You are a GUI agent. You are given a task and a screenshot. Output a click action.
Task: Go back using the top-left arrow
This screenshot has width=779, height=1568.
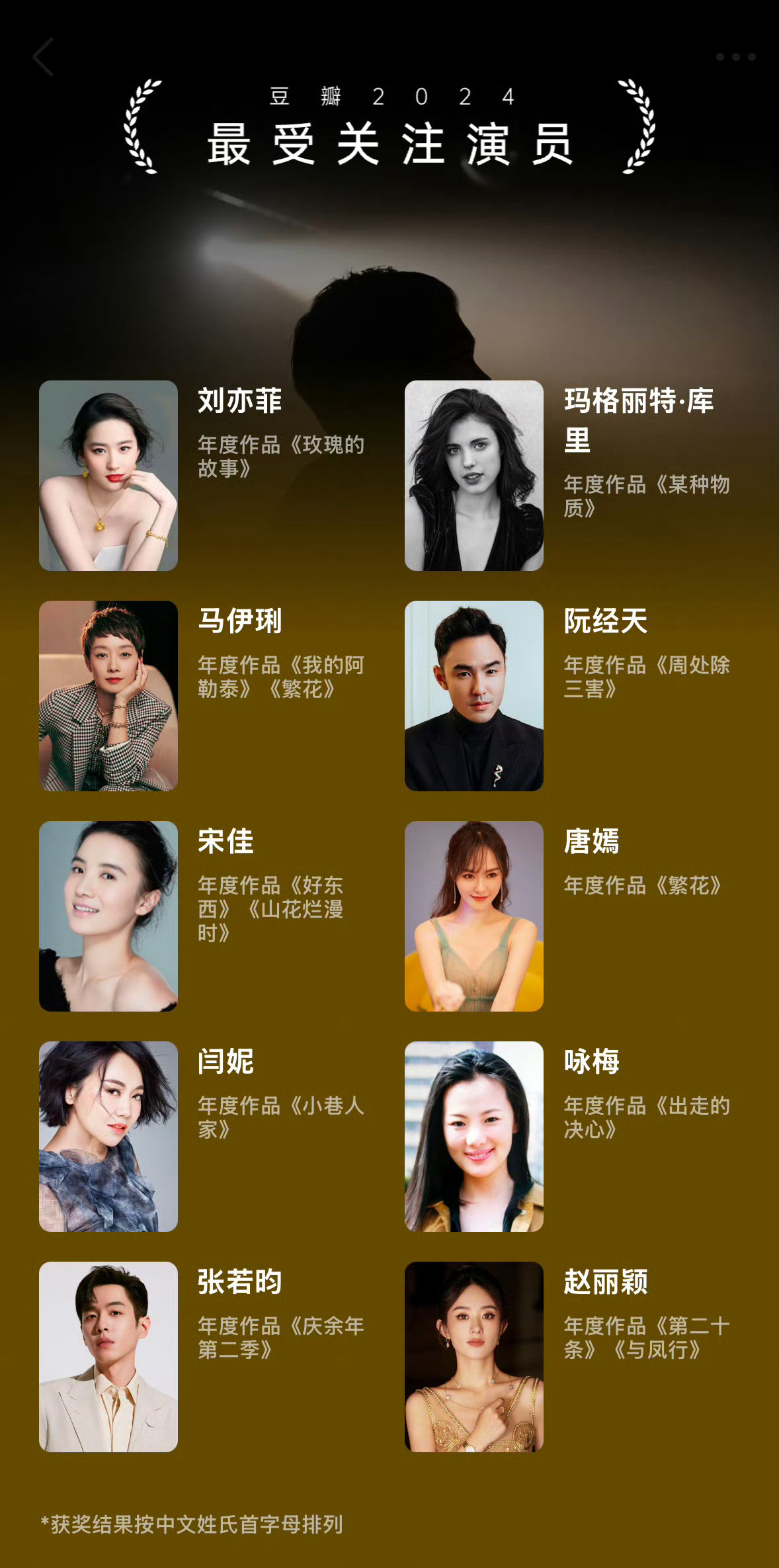[x=44, y=57]
